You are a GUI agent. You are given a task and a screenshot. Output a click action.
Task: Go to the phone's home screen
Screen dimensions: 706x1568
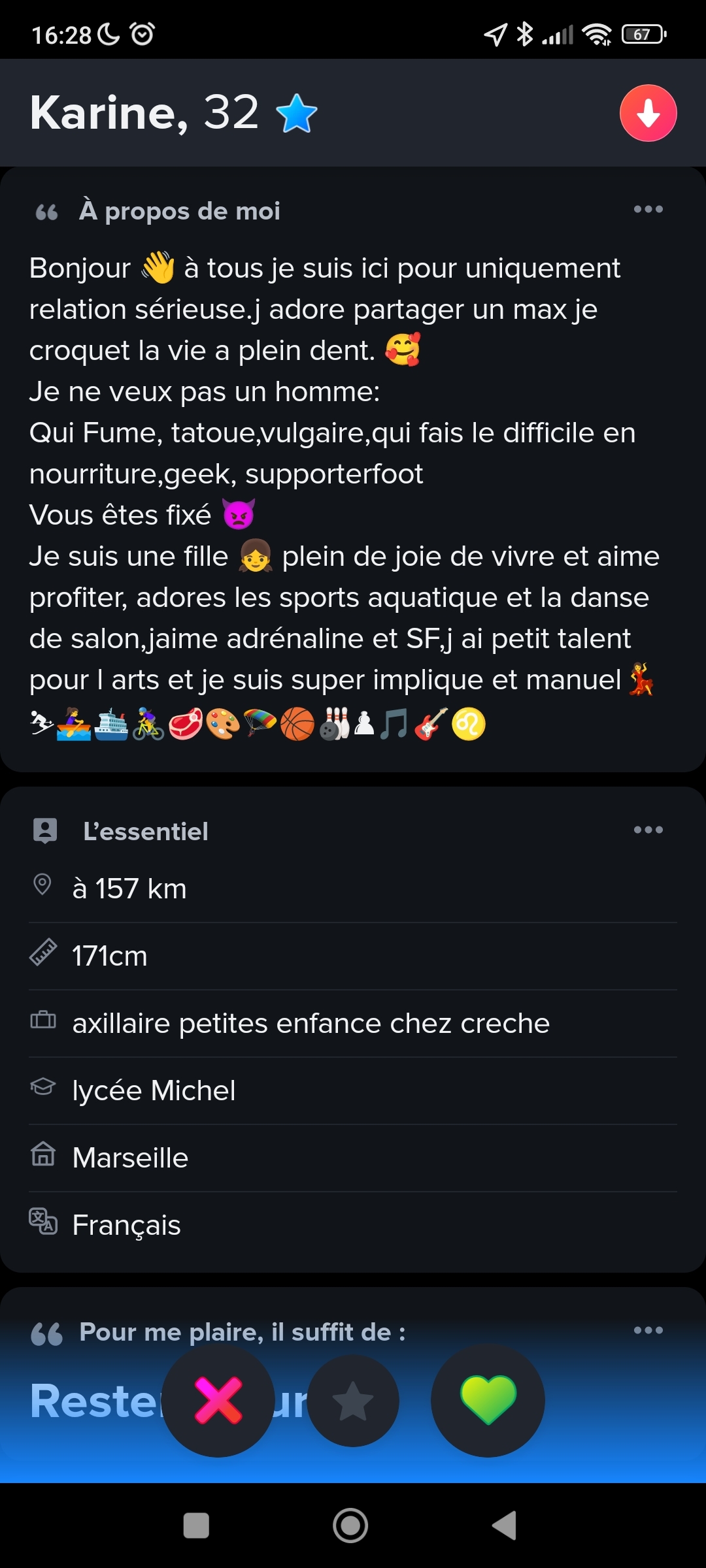coord(350,1526)
